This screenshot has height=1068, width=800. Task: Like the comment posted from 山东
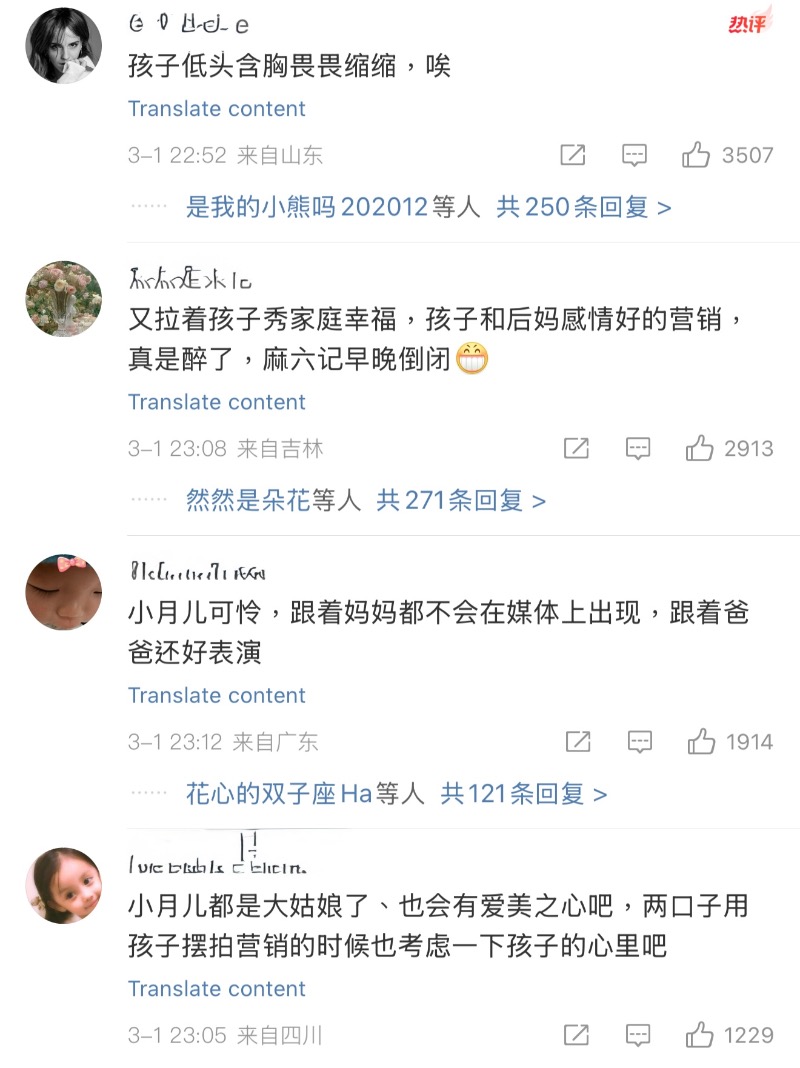coord(697,155)
